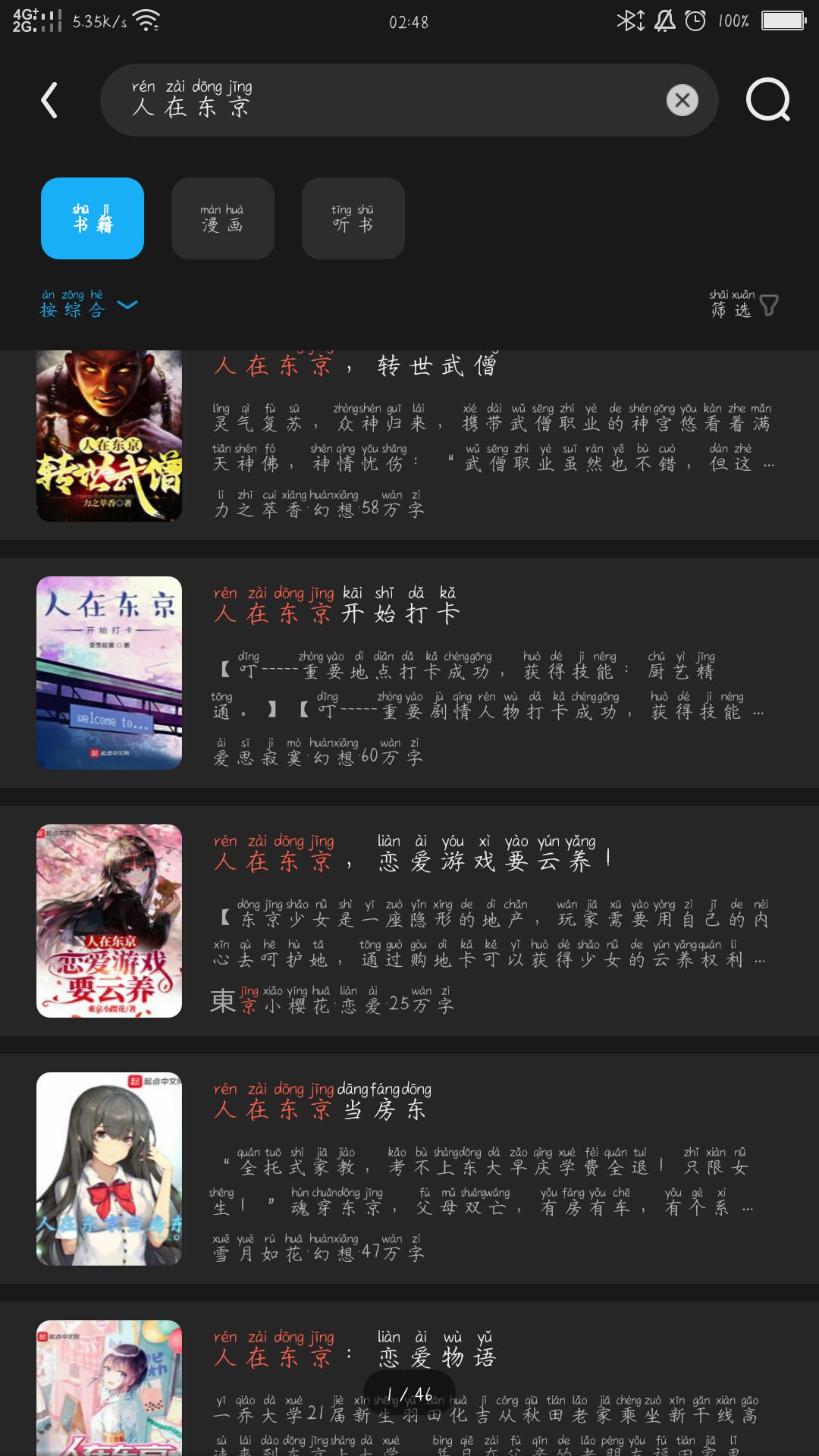
Task: Tap the 人在东京当房东 cover image
Action: click(109, 1169)
